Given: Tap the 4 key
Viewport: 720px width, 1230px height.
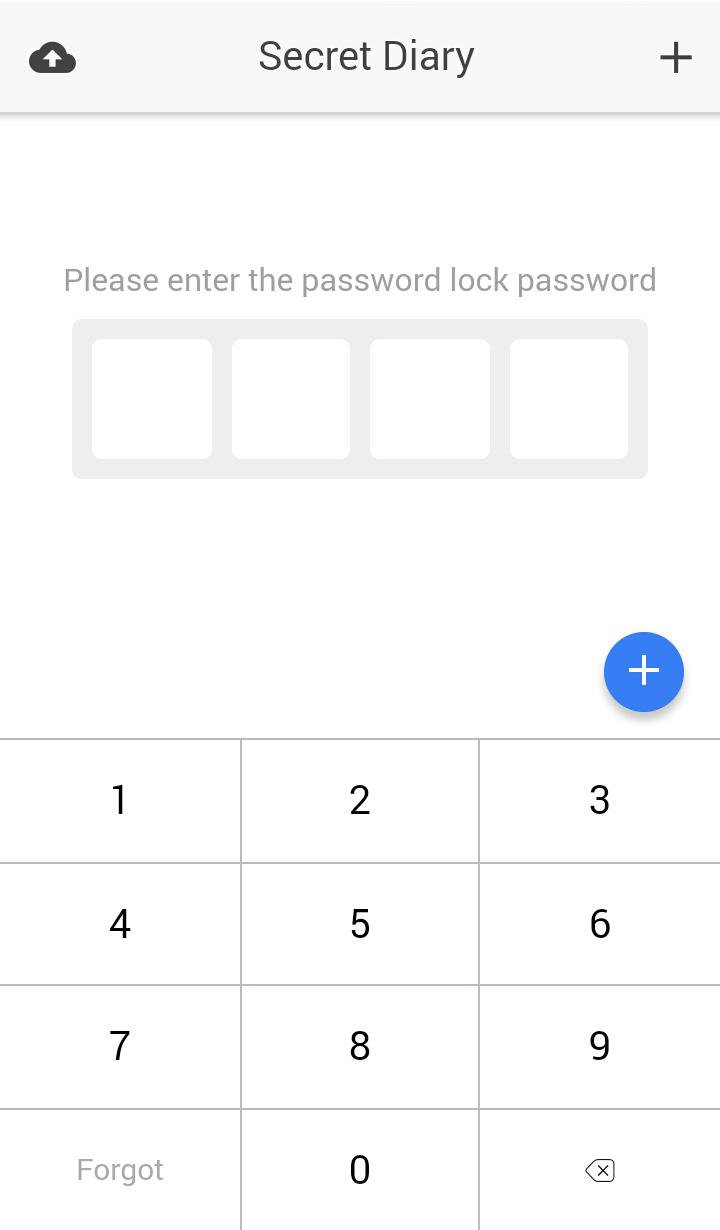Looking at the screenshot, I should click(x=120, y=923).
